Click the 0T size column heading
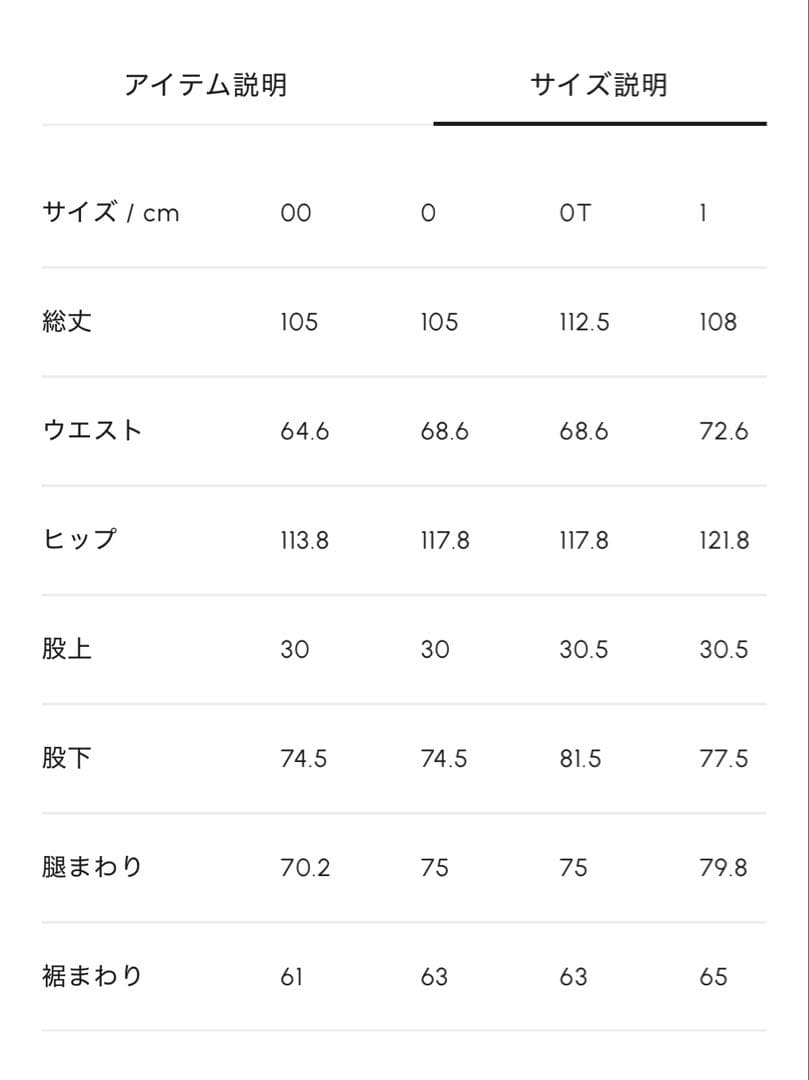The width and height of the screenshot is (809, 1080). coord(574,212)
